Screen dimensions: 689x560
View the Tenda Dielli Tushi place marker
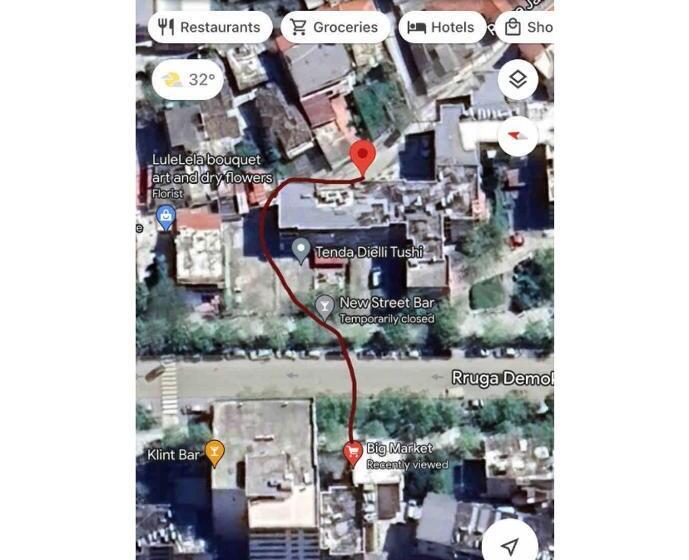click(301, 249)
